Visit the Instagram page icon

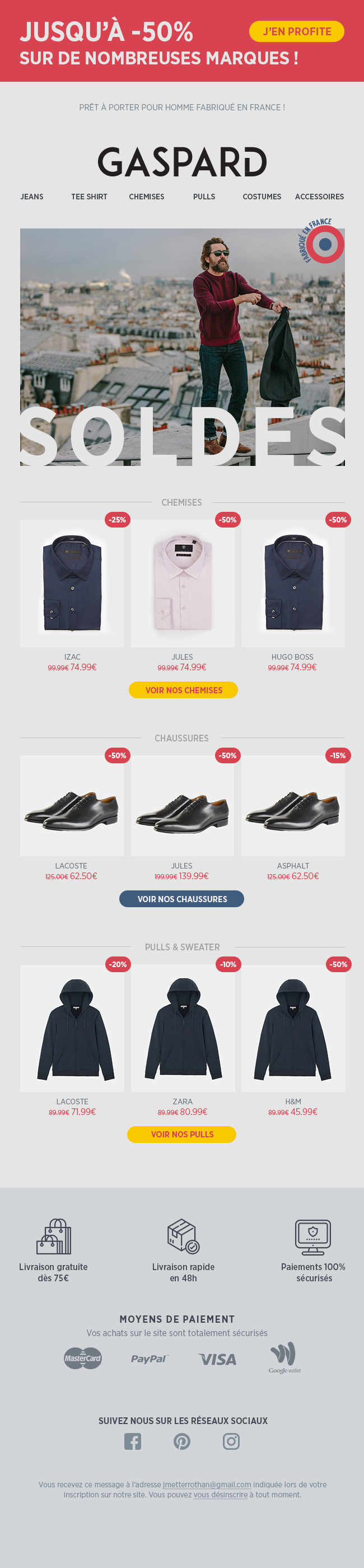pos(231,1441)
